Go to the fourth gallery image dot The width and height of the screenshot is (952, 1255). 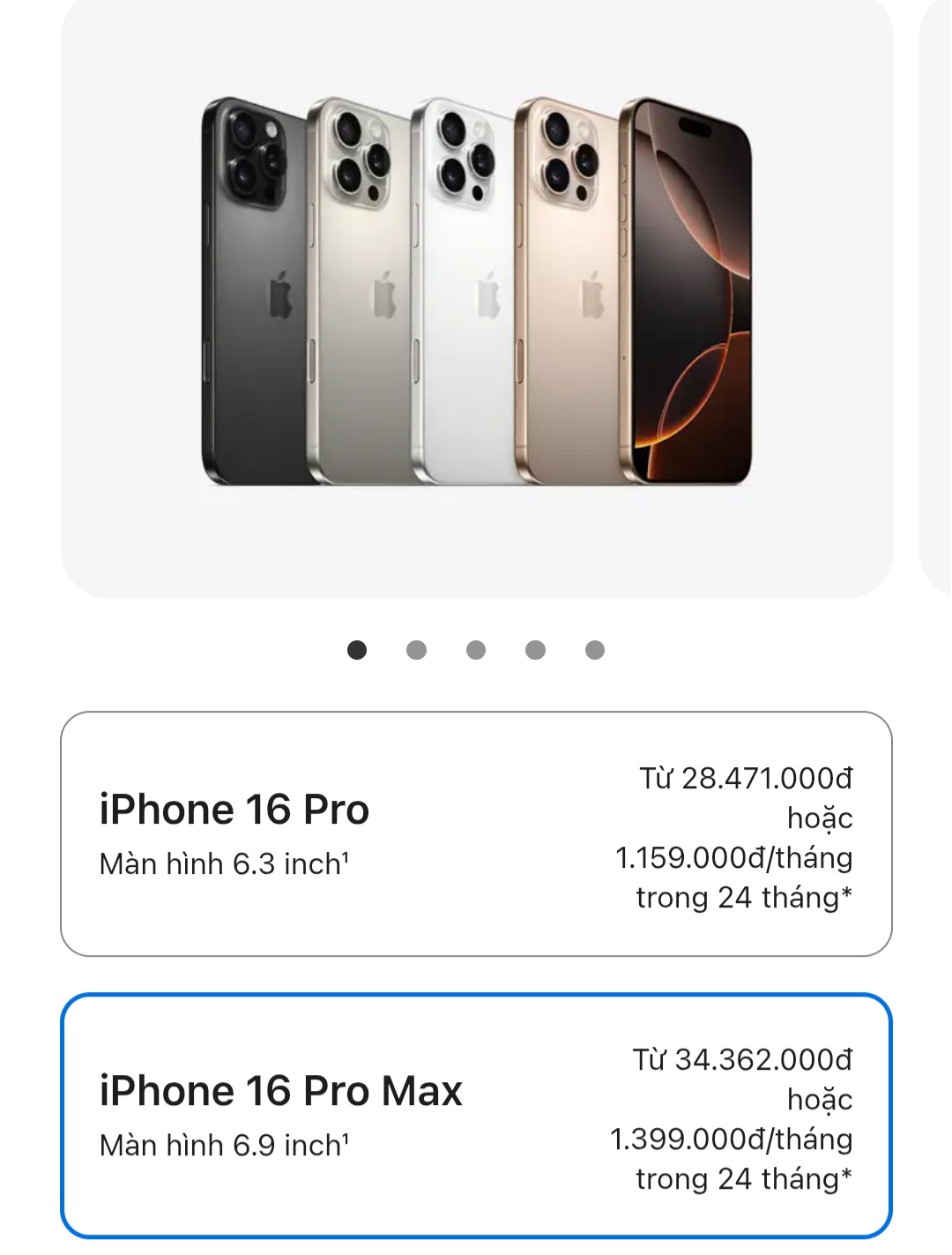pyautogui.click(x=535, y=650)
